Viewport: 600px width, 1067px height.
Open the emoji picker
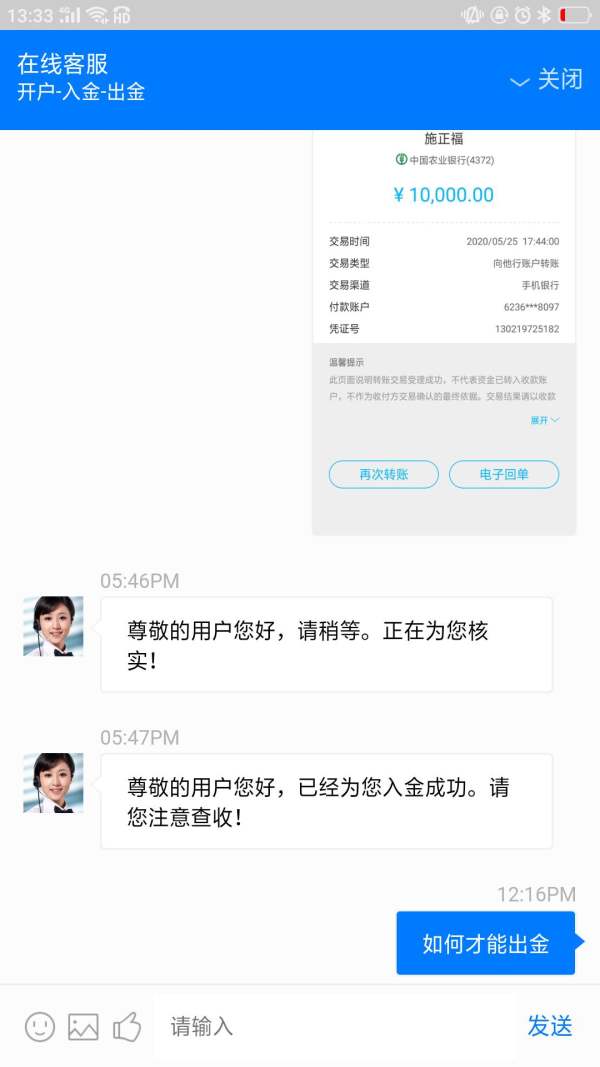(39, 1026)
